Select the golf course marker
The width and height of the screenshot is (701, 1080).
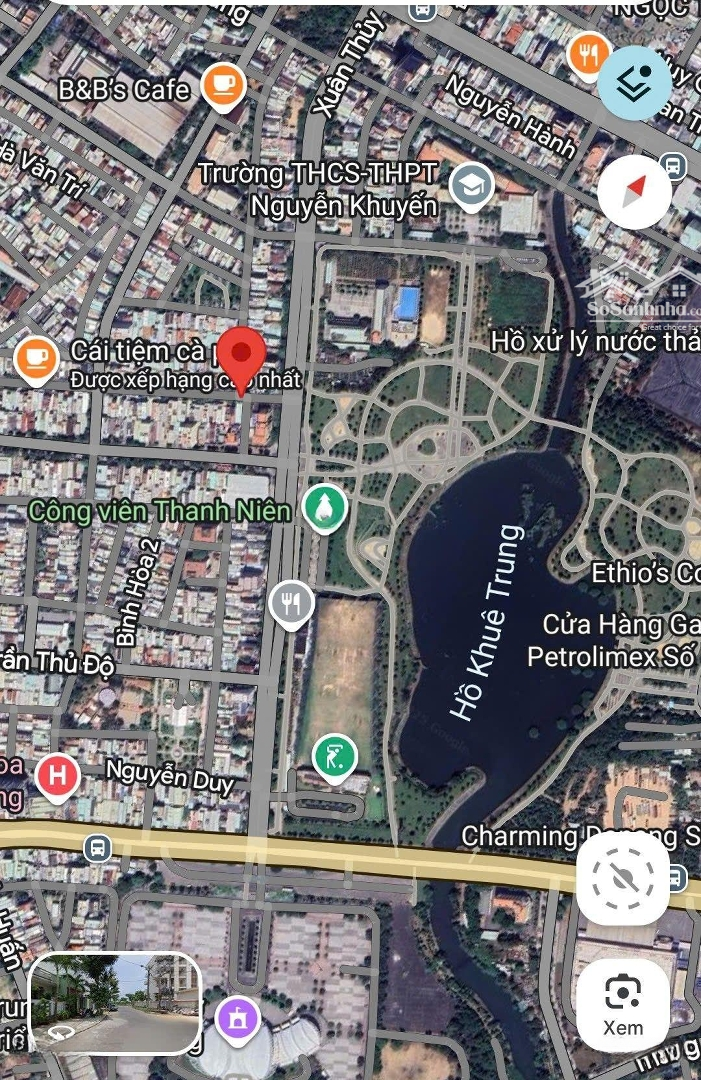click(x=334, y=756)
